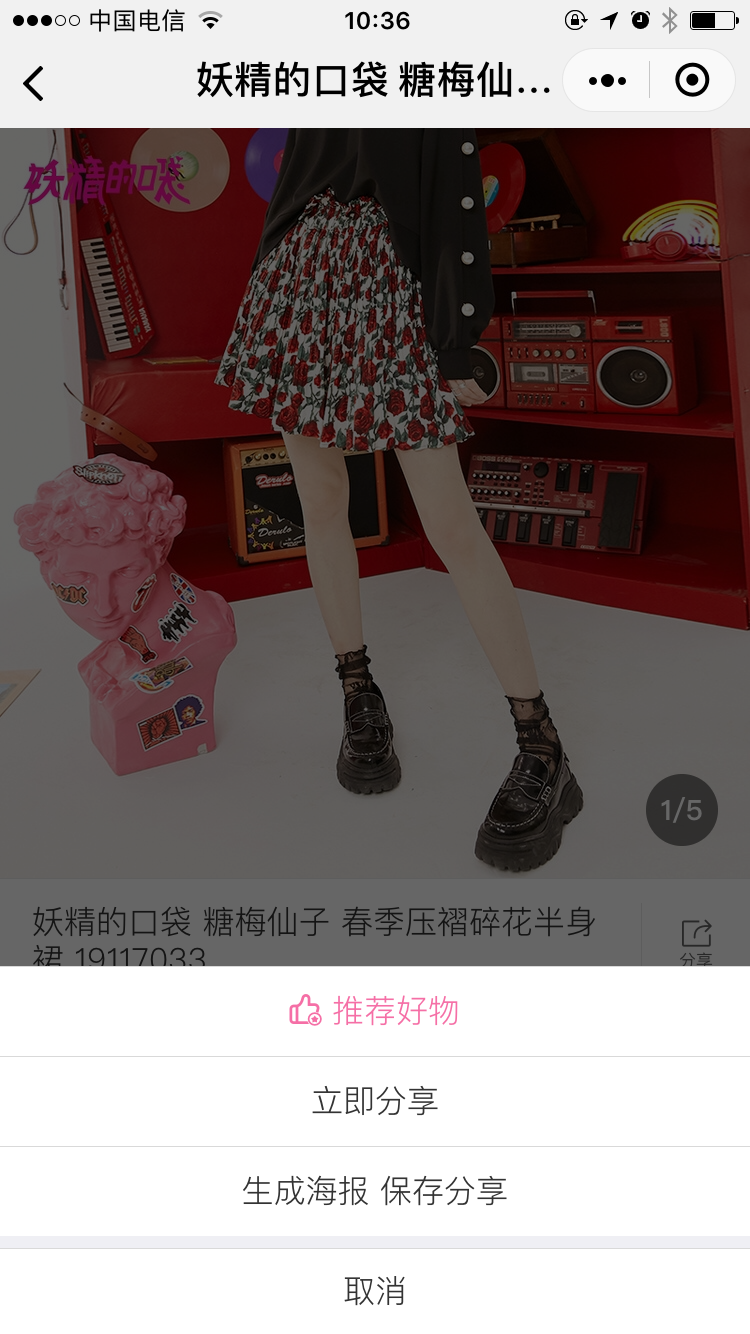Choose 立即分享 to share now
The width and height of the screenshot is (750, 1334).
375,1101
